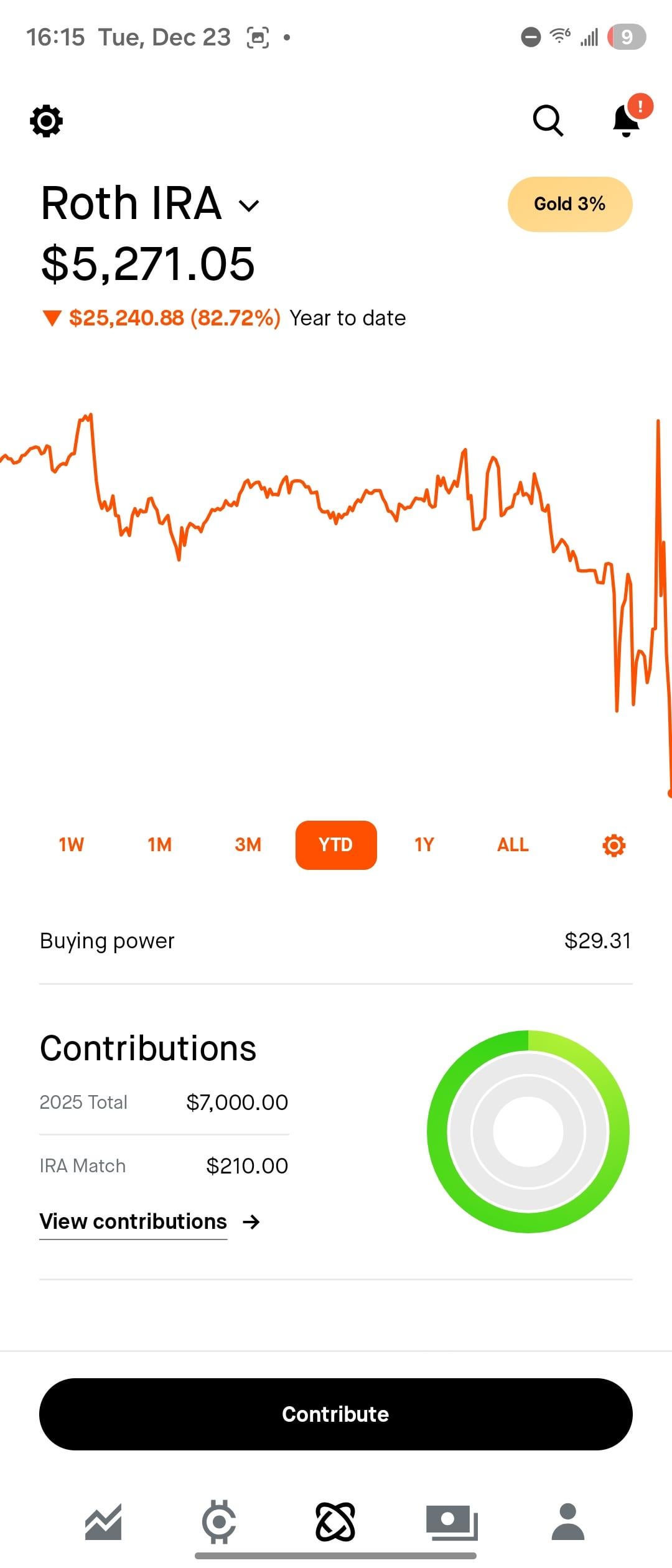The image size is (672, 1568).
Task: Switch to the account profile tab
Action: click(568, 1522)
